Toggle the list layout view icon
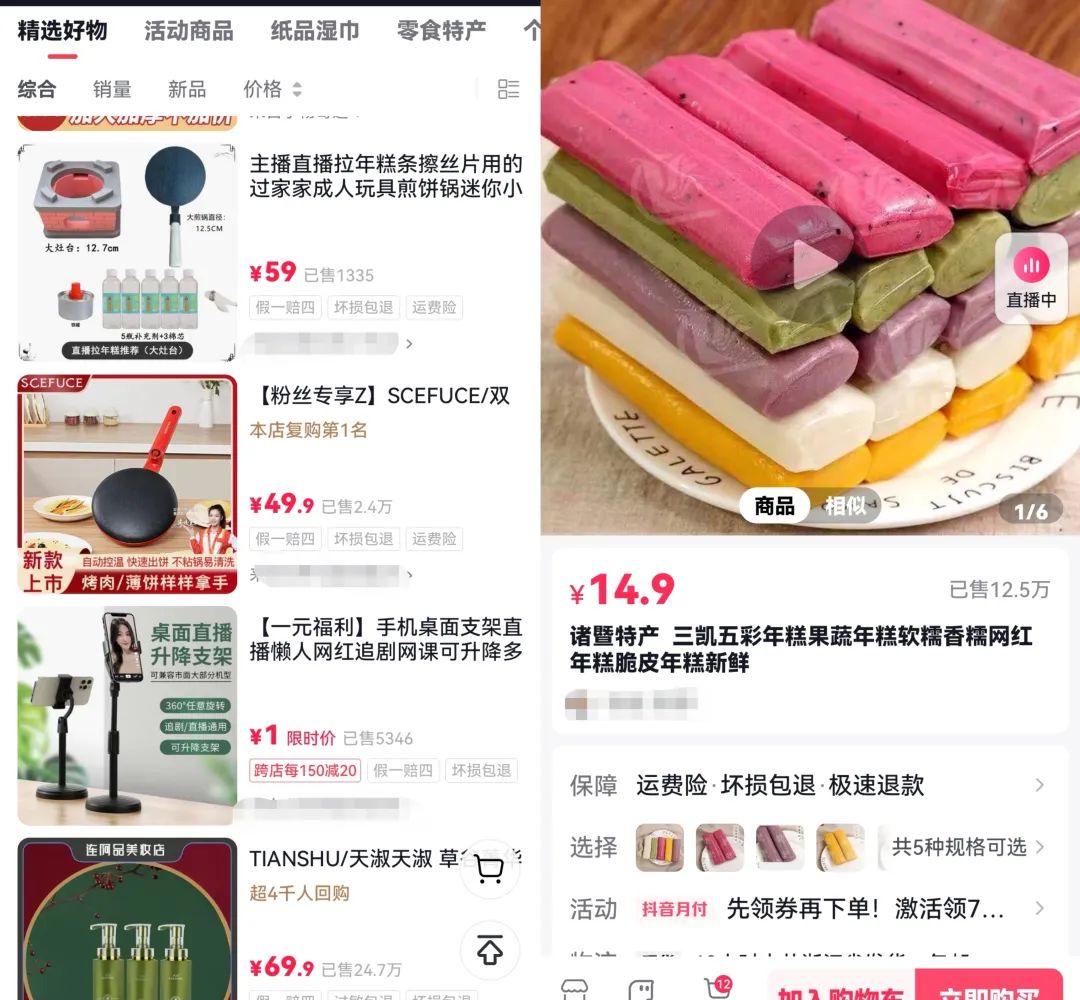Viewport: 1080px width, 1000px height. coord(508,89)
